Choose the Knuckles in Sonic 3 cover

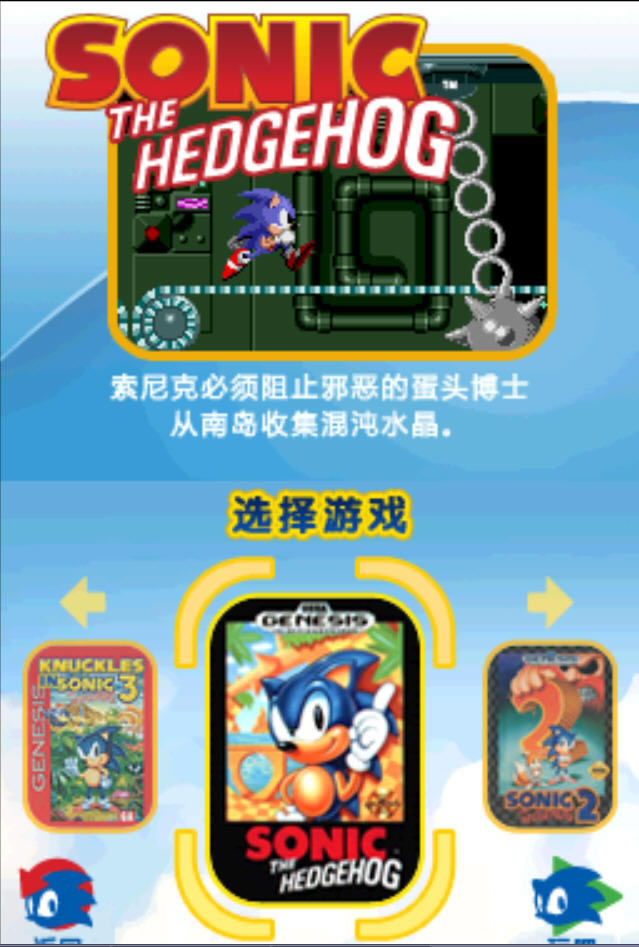pos(90,736)
